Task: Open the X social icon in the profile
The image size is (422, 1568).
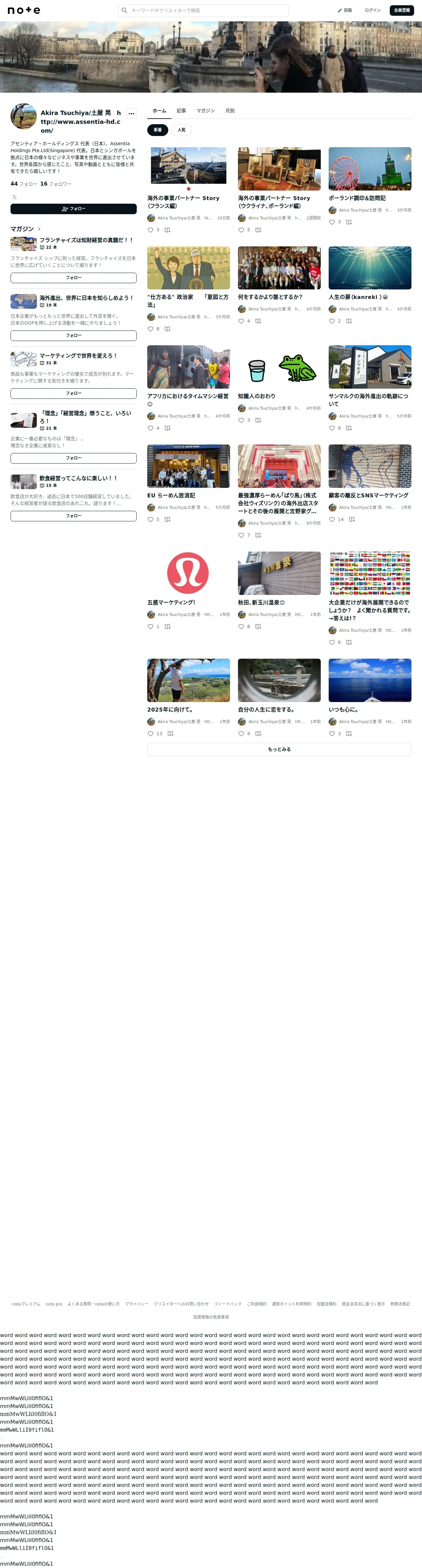Action: pyautogui.click(x=14, y=197)
